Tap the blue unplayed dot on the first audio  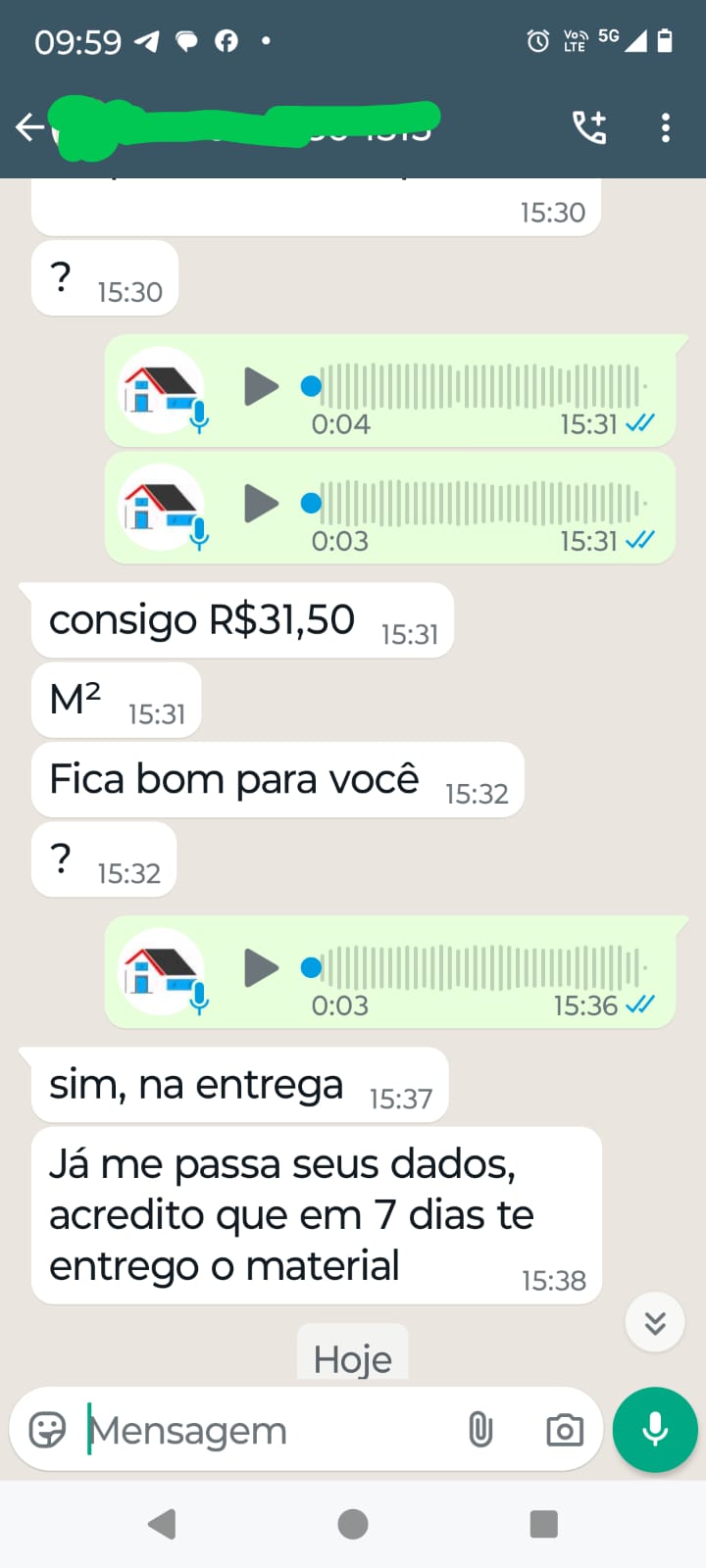pyautogui.click(x=312, y=385)
